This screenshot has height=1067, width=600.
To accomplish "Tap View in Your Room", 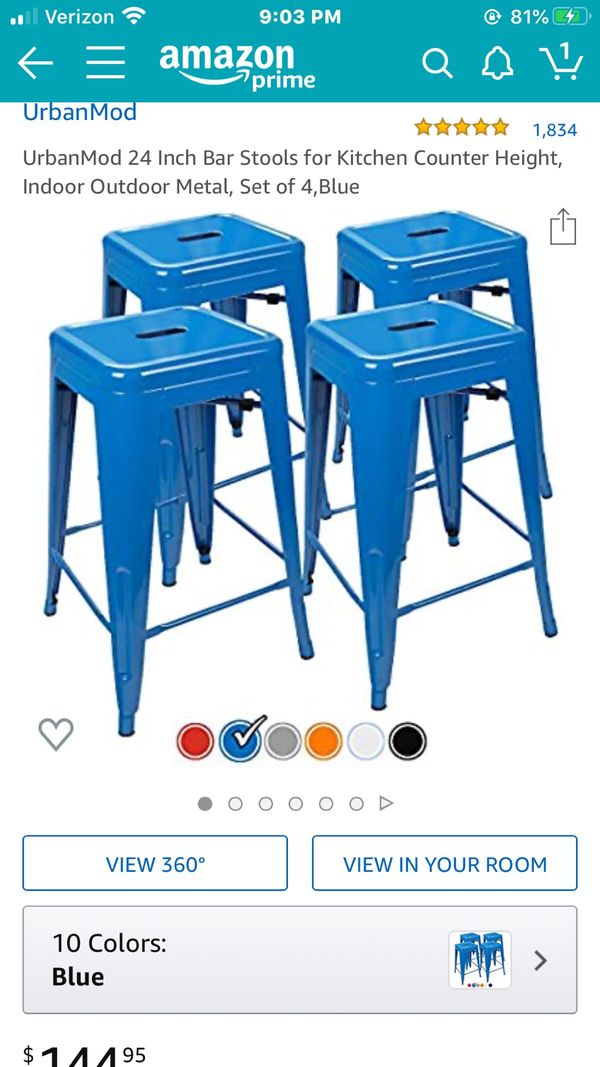I will [x=445, y=864].
